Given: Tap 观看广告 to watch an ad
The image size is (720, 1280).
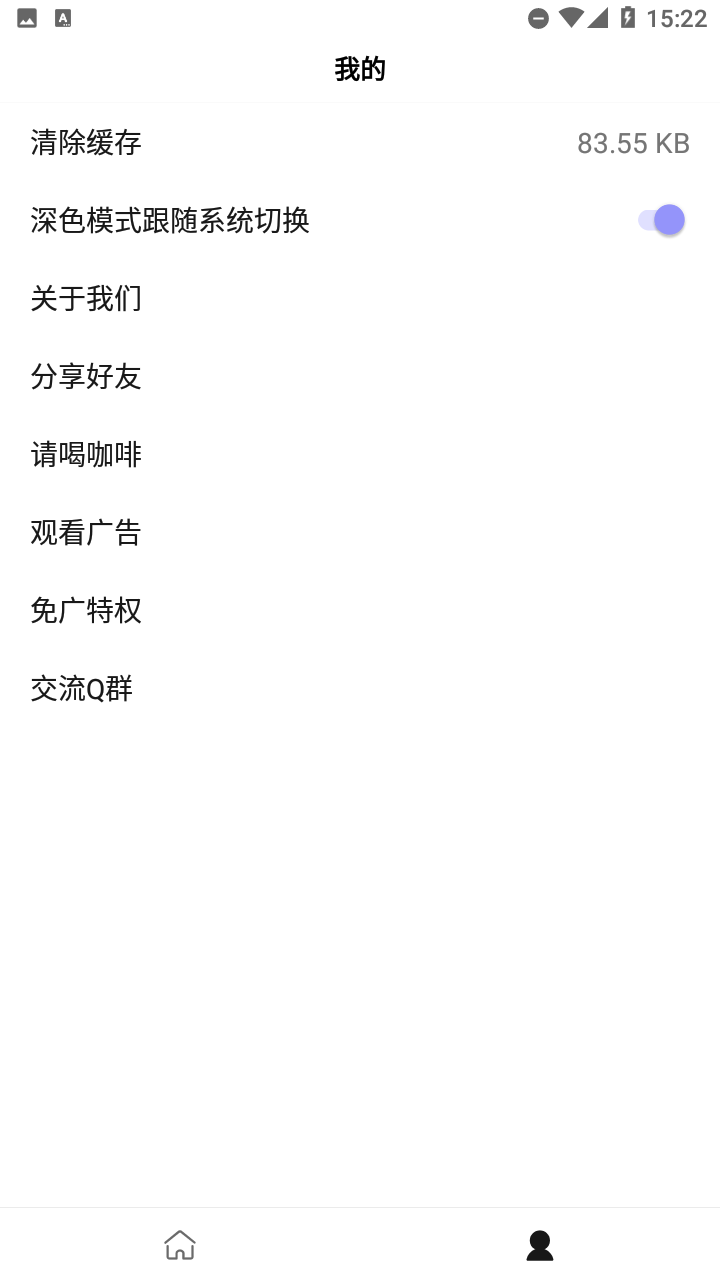Looking at the screenshot, I should click(85, 532).
